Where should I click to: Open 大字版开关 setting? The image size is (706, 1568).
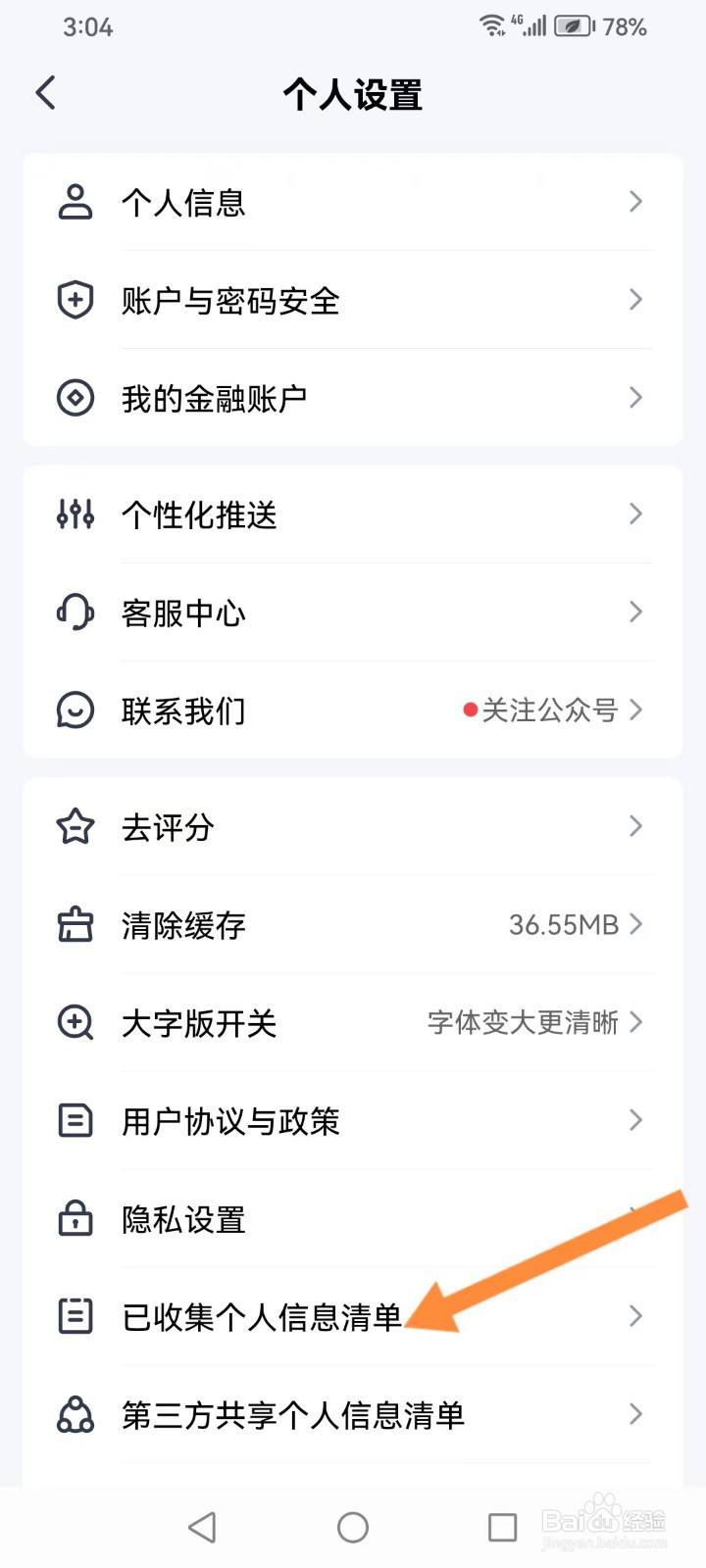click(353, 1023)
